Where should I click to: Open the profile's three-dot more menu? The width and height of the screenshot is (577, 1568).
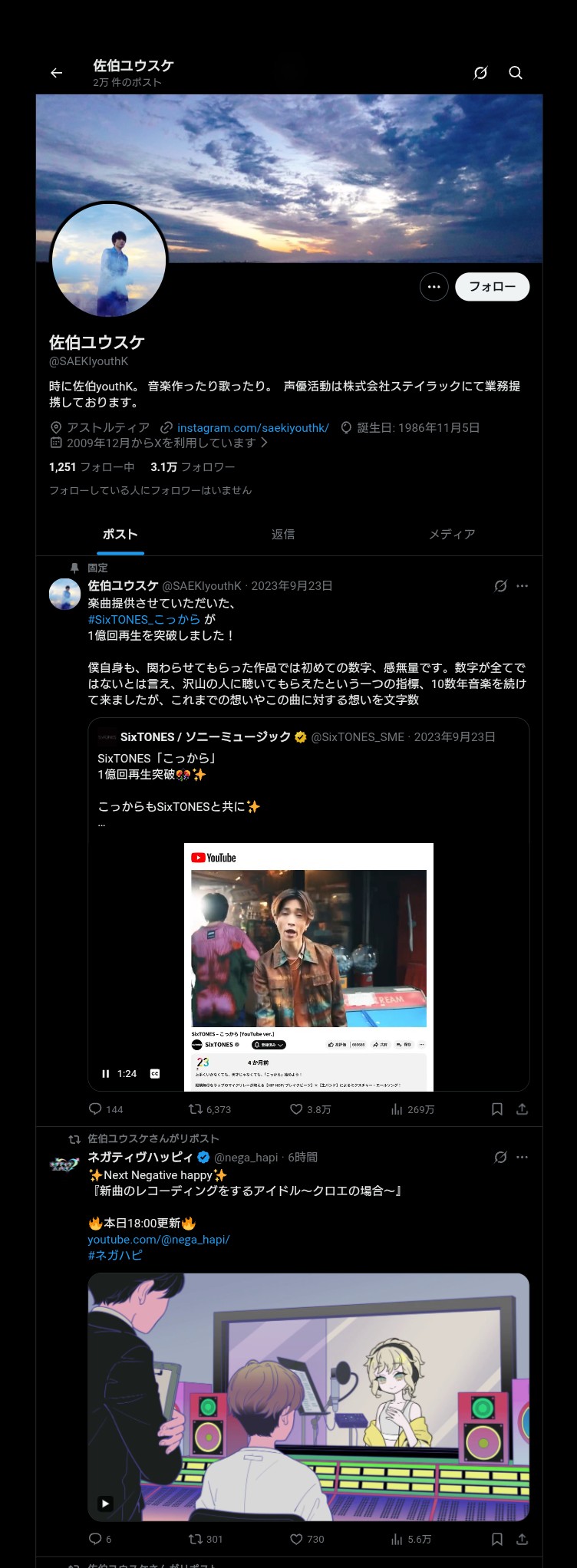[x=434, y=287]
